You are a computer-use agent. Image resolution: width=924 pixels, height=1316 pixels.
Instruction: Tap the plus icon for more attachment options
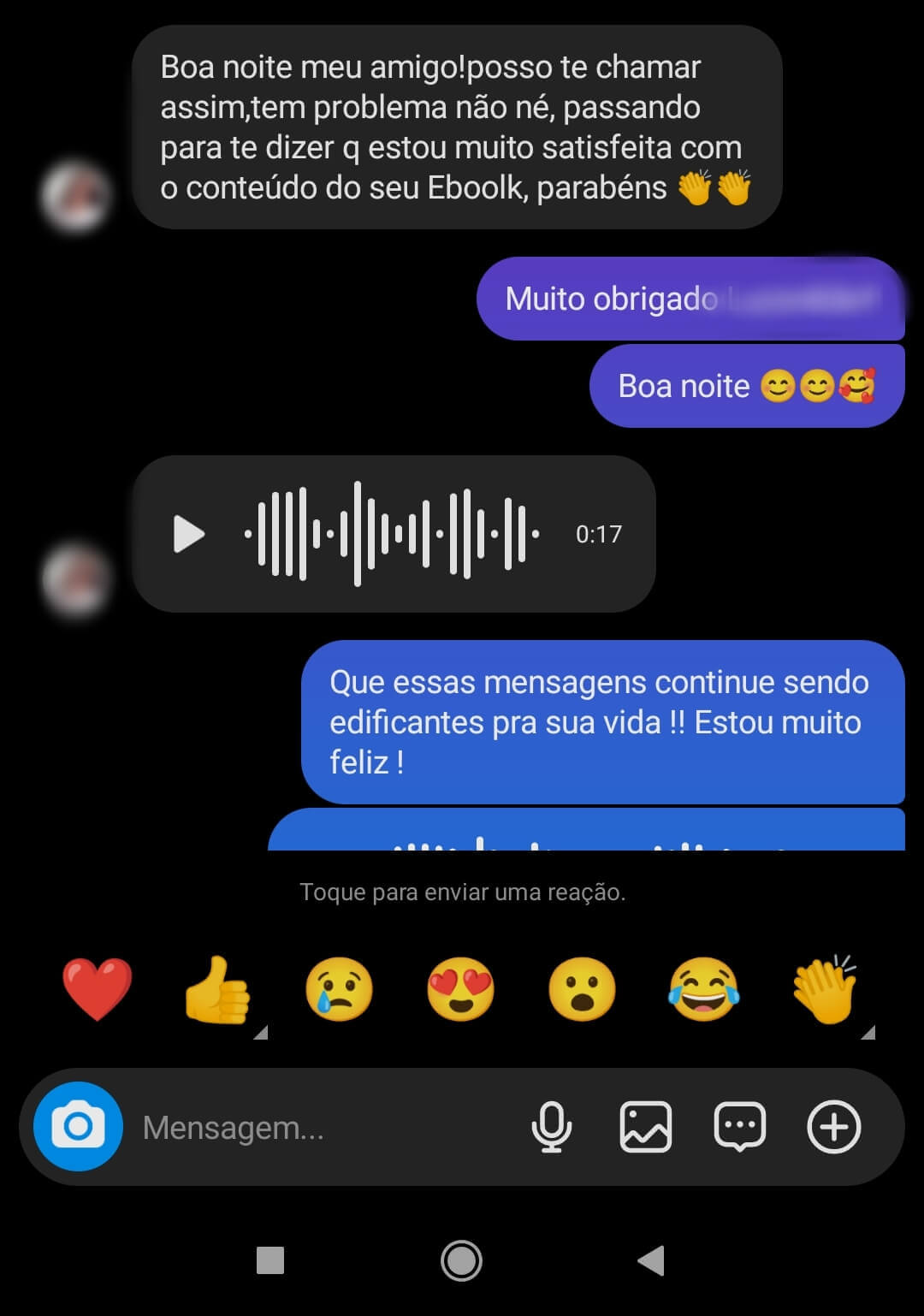832,1127
